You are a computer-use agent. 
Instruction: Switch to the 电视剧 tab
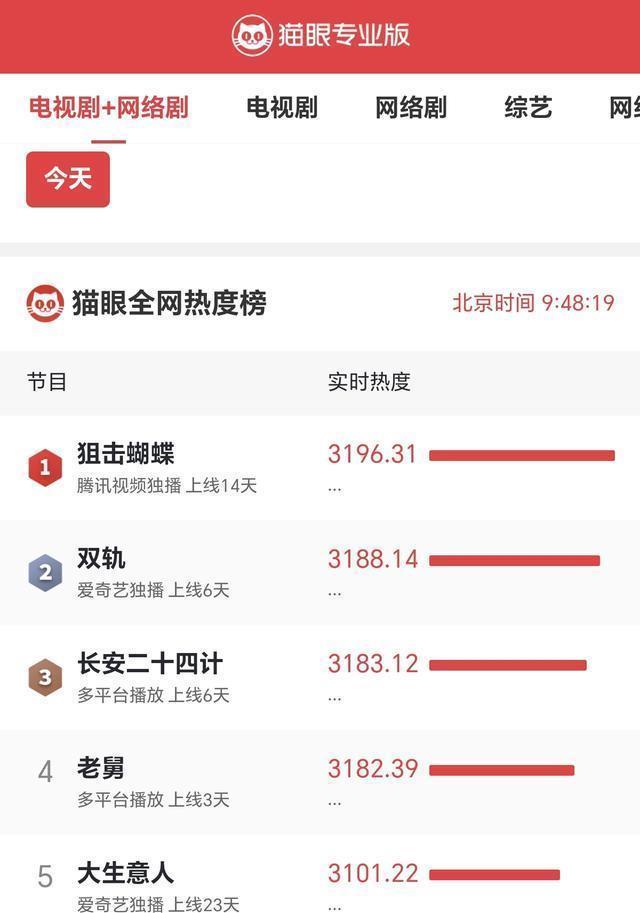[282, 108]
